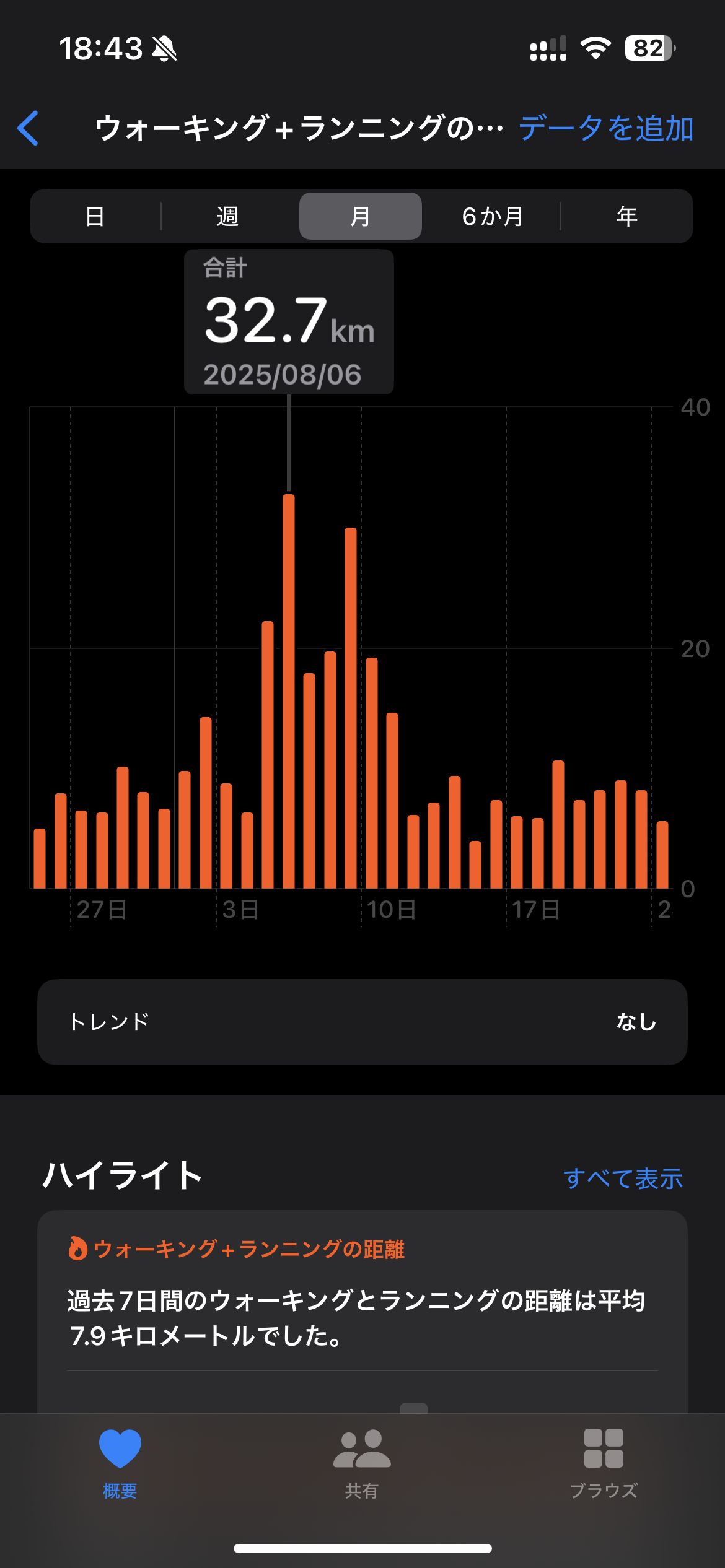Switch to the 6か月 view
This screenshot has width=725, height=1568.
[493, 216]
